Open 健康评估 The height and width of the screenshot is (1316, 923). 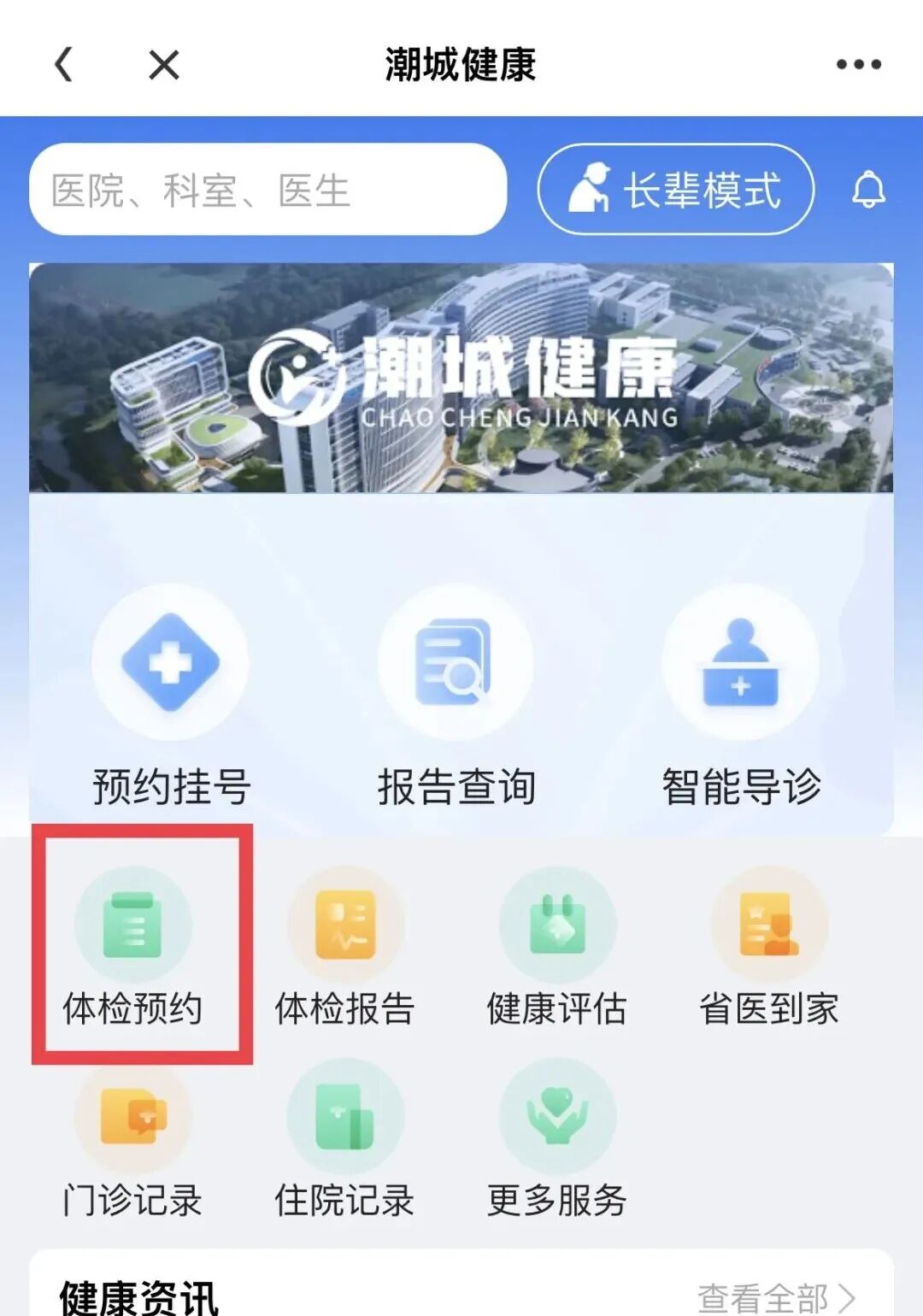click(557, 947)
